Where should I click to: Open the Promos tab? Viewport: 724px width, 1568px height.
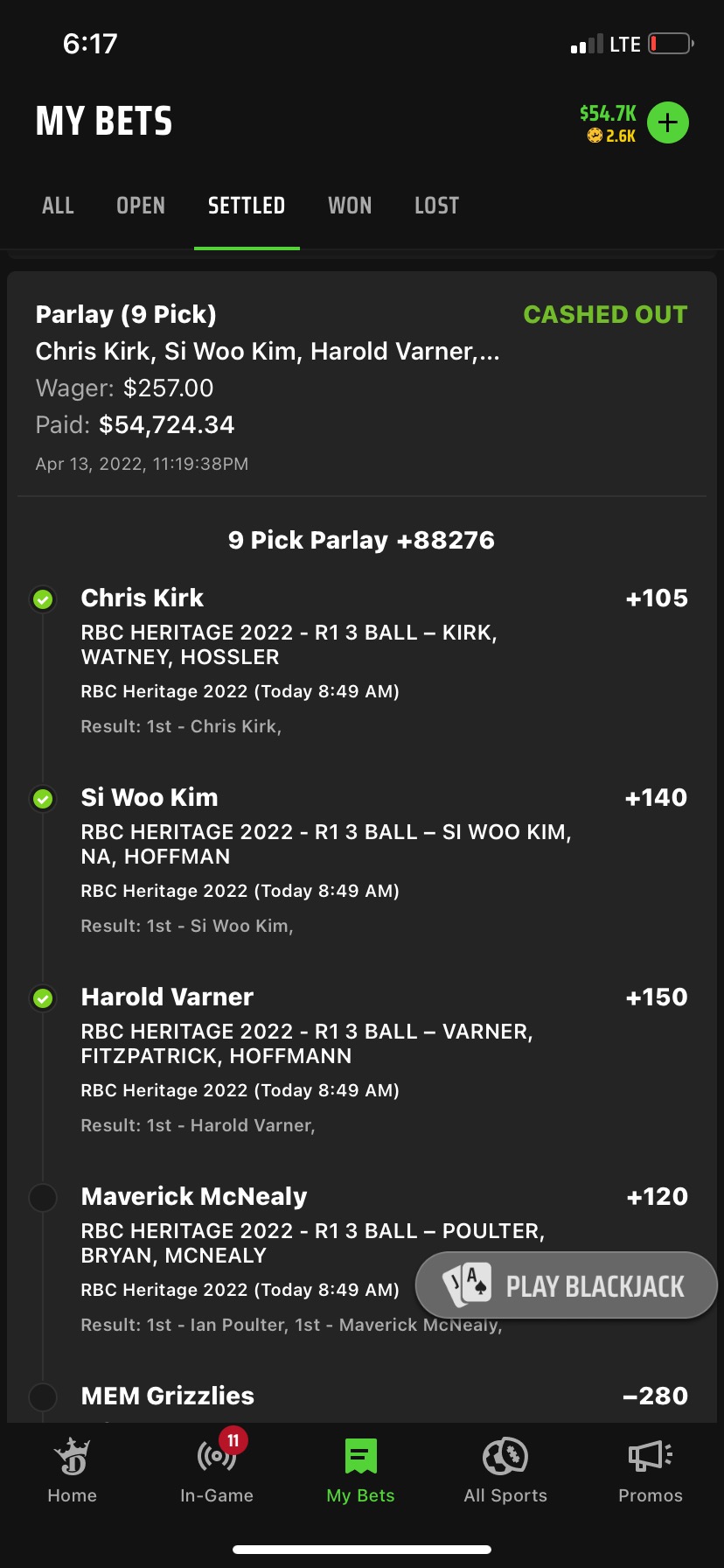click(x=651, y=1470)
